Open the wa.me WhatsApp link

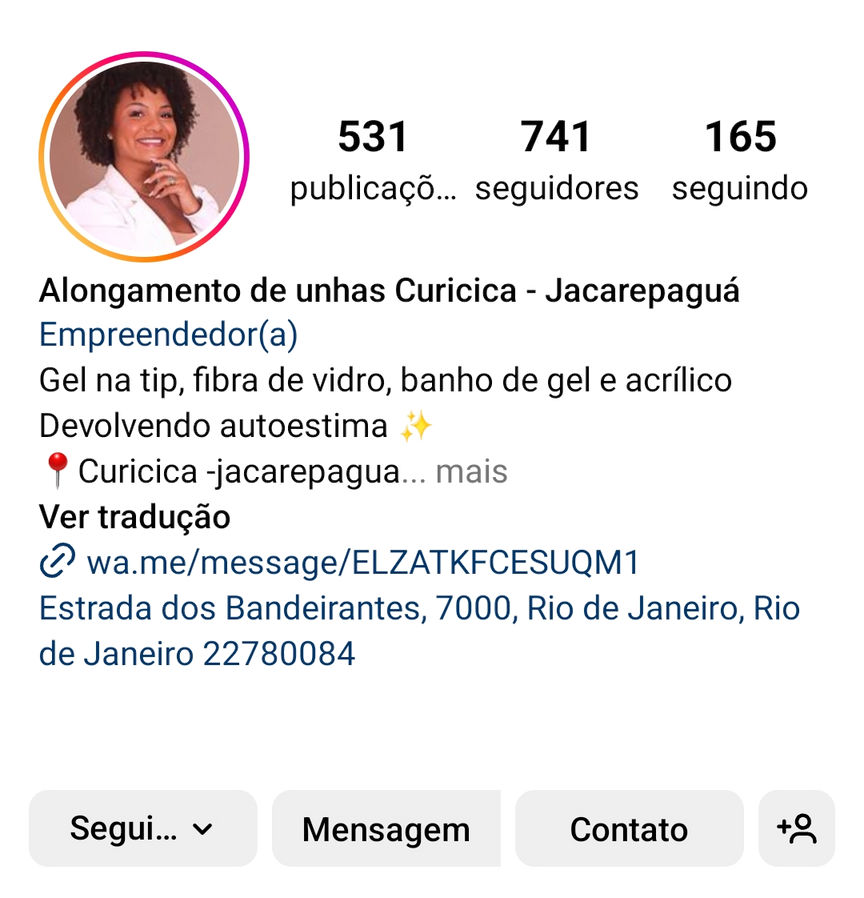tap(360, 563)
